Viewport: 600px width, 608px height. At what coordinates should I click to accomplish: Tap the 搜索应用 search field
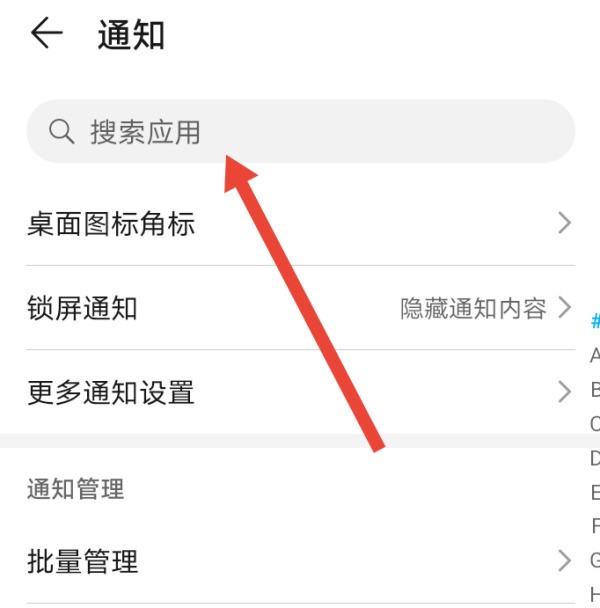click(300, 131)
